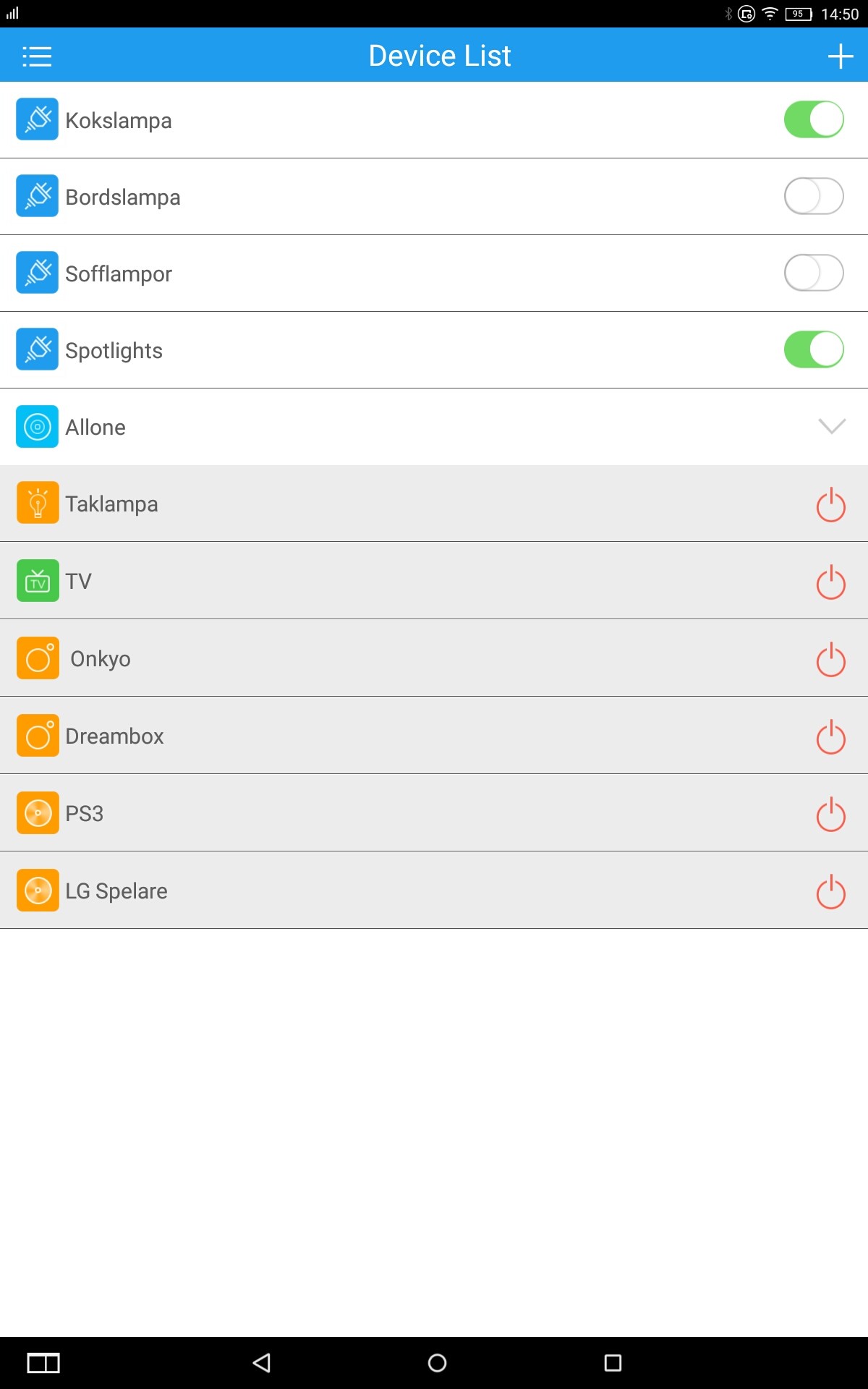Open the Dreambox remote row

coord(434,736)
